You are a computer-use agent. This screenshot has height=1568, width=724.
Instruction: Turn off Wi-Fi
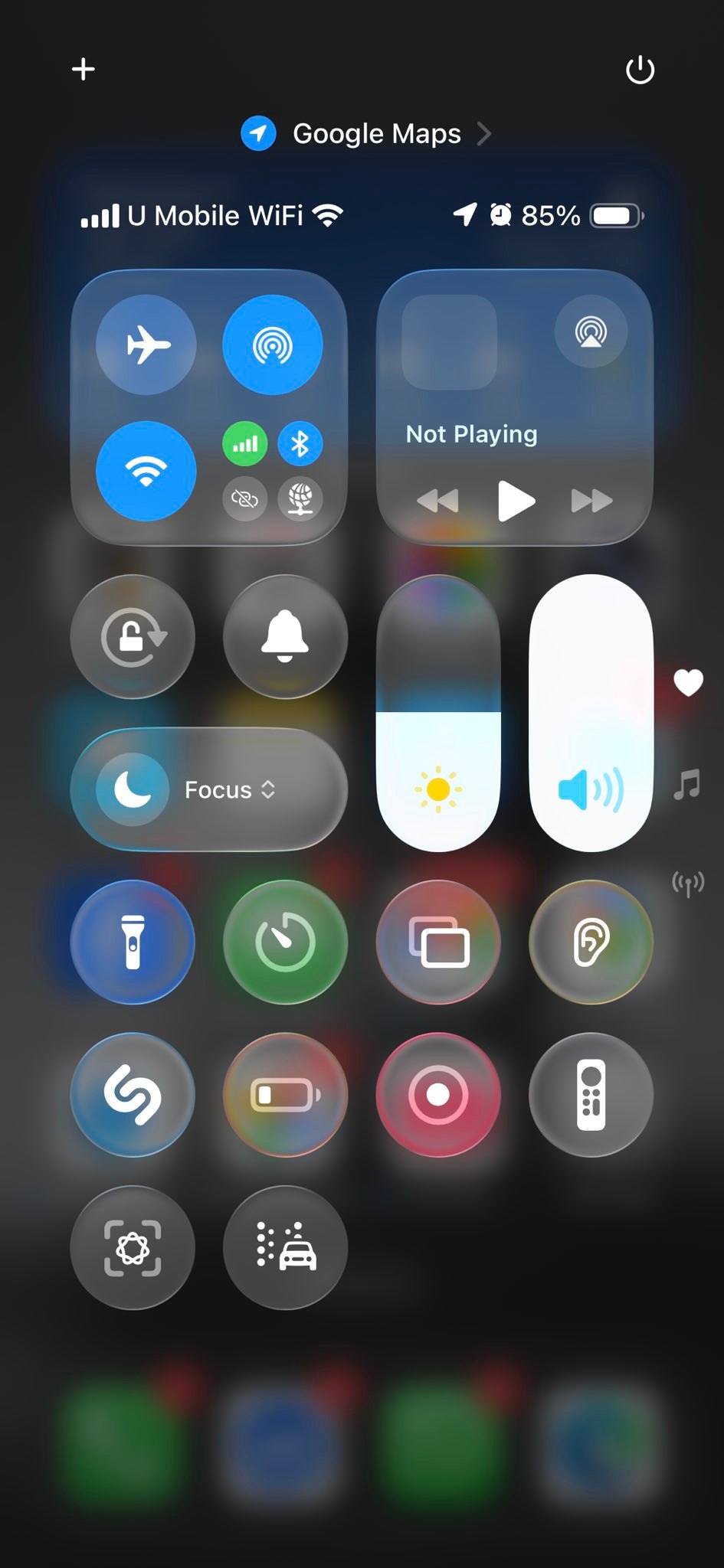click(146, 471)
